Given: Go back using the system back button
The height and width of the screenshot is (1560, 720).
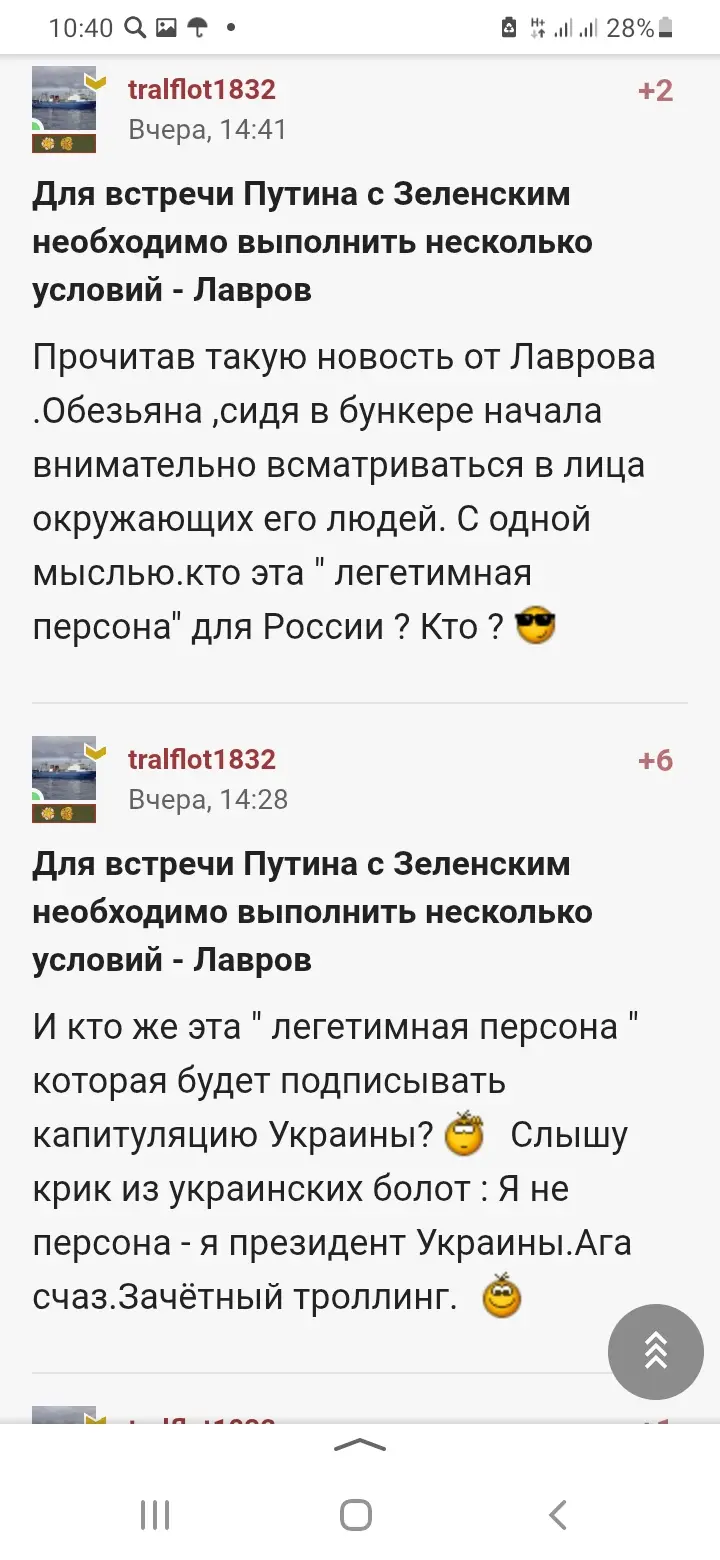Looking at the screenshot, I should (x=558, y=1515).
